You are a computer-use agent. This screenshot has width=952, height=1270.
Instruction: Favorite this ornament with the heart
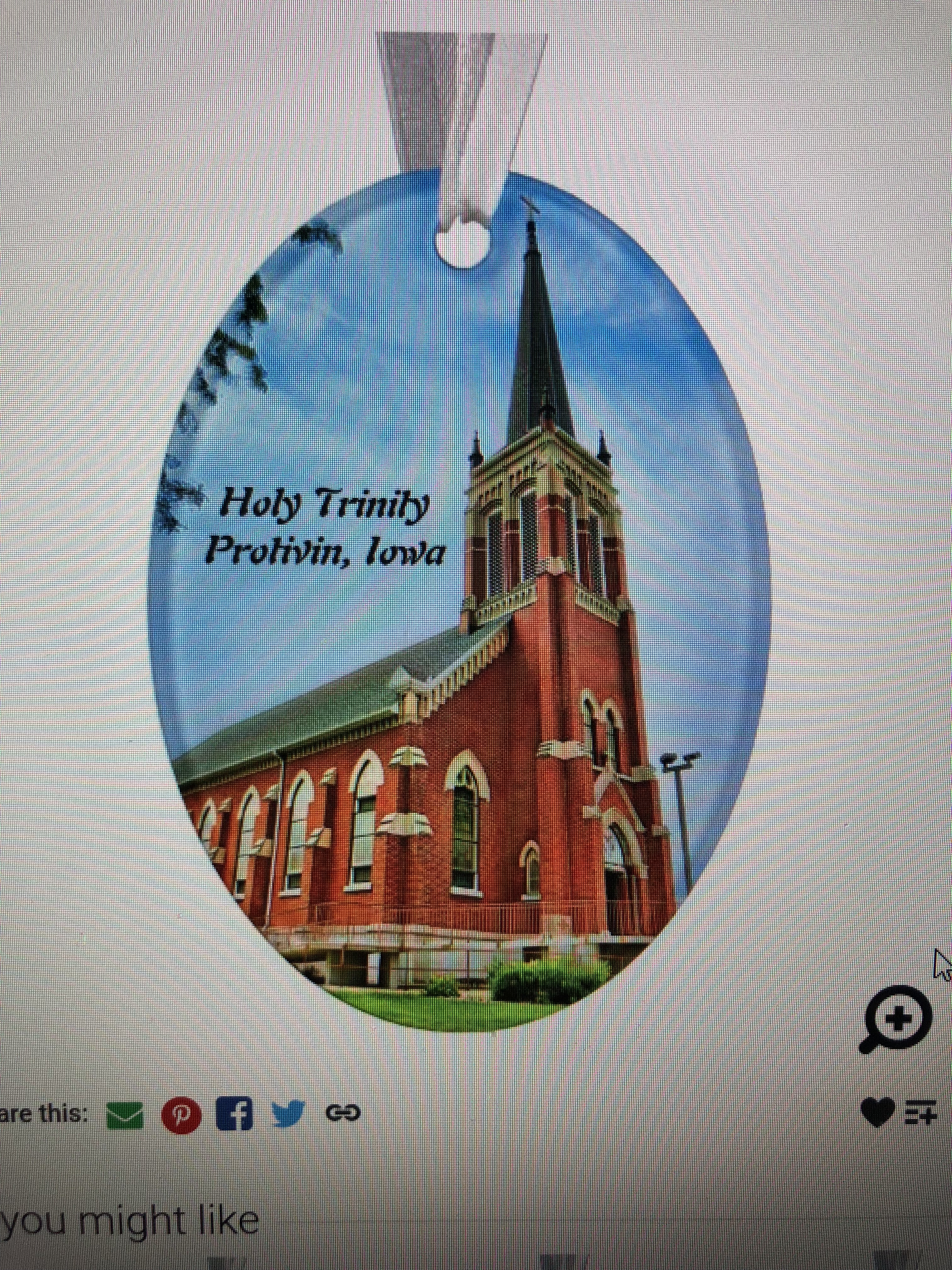click(877, 1112)
